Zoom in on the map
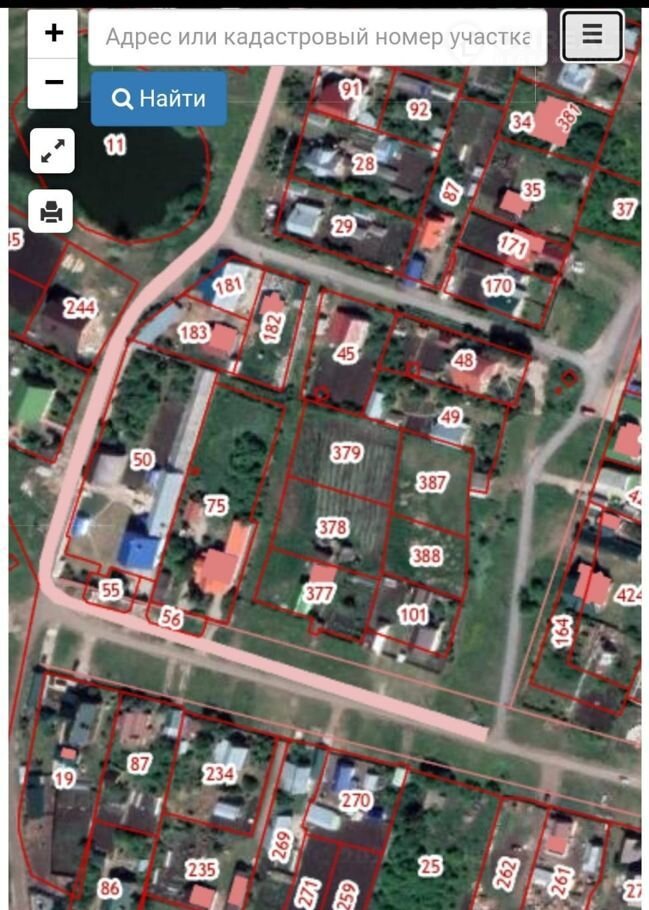The image size is (649, 910). (x=53, y=34)
